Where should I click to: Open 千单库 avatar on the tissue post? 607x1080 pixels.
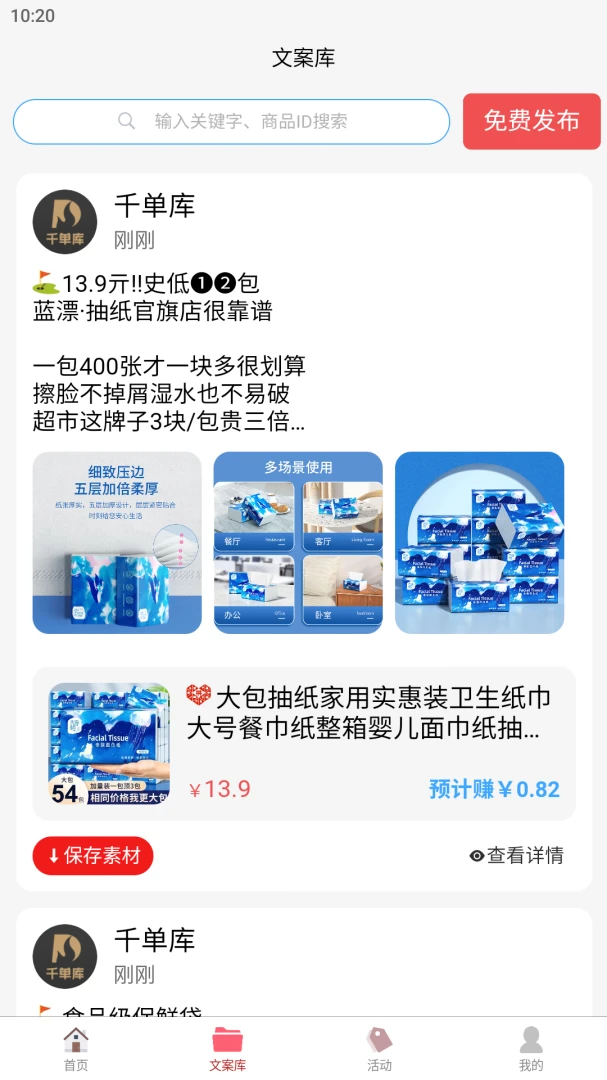point(65,222)
